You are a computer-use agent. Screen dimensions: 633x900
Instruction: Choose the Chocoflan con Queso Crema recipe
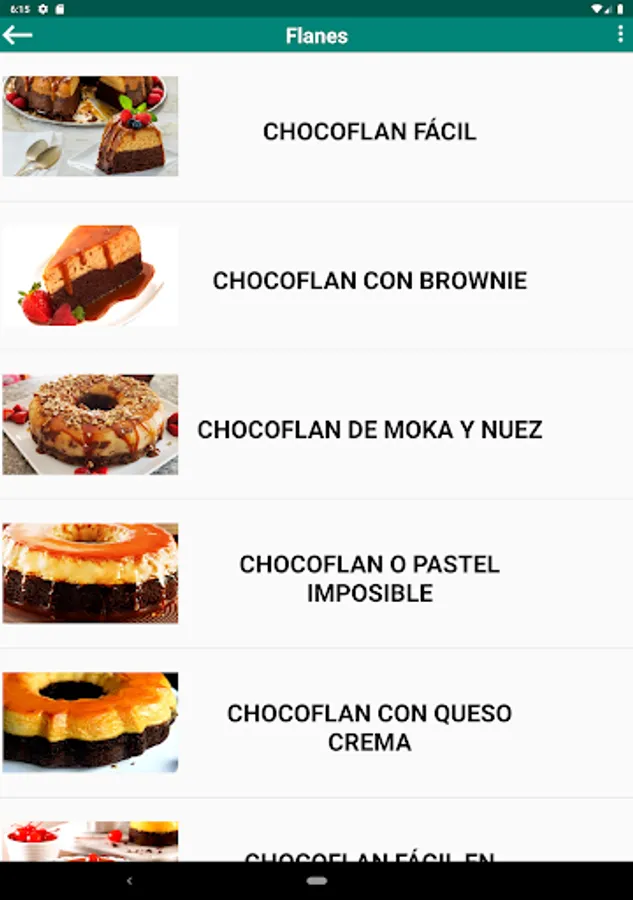369,727
